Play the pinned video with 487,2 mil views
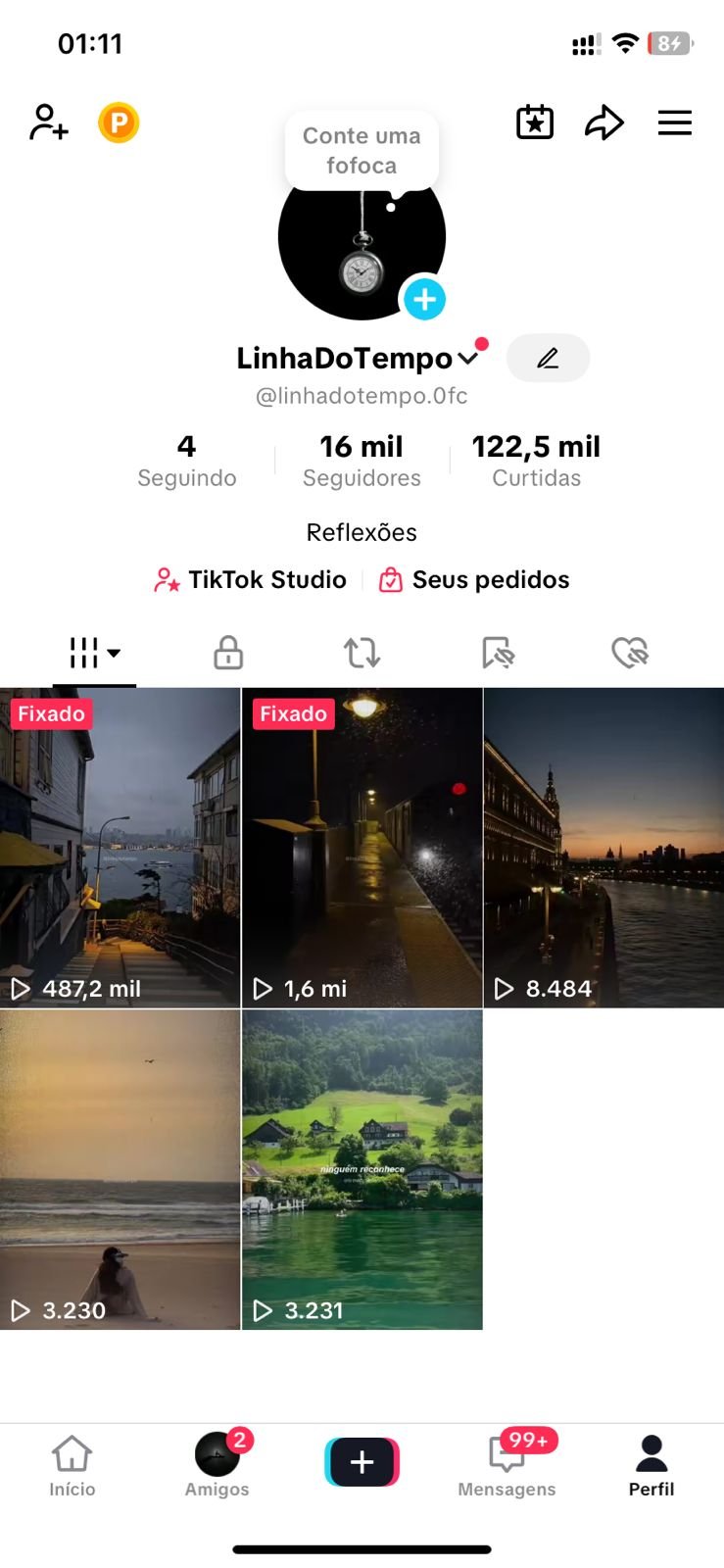 [x=120, y=848]
